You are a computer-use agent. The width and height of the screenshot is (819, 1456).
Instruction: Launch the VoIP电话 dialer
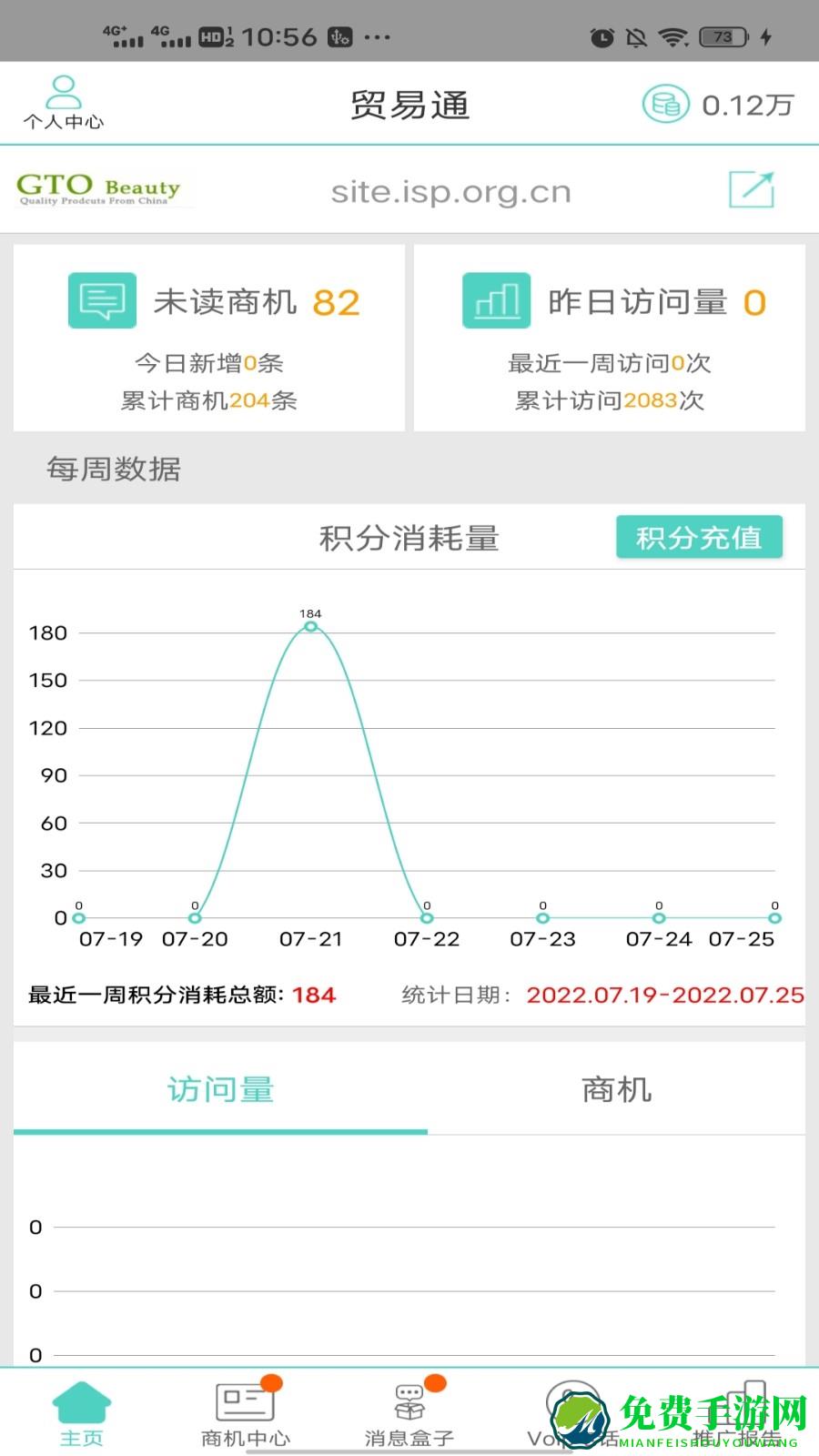[x=575, y=1406]
